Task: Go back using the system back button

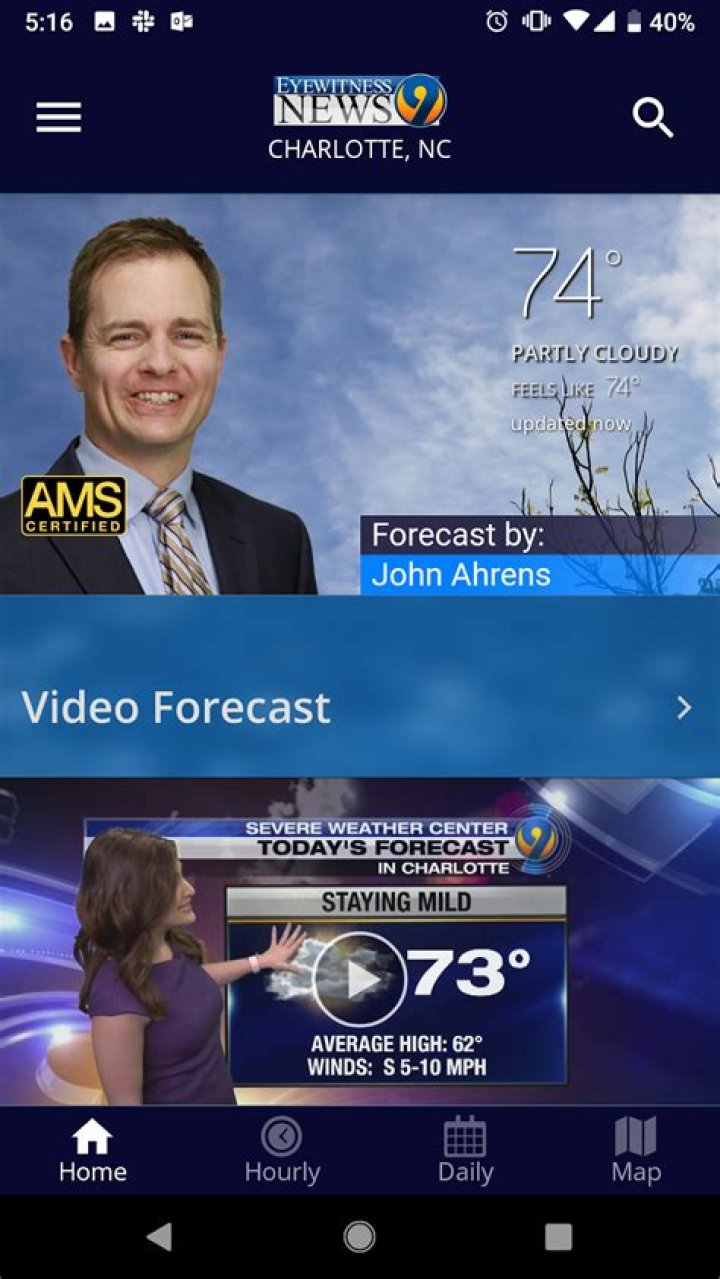Action: click(x=159, y=1237)
